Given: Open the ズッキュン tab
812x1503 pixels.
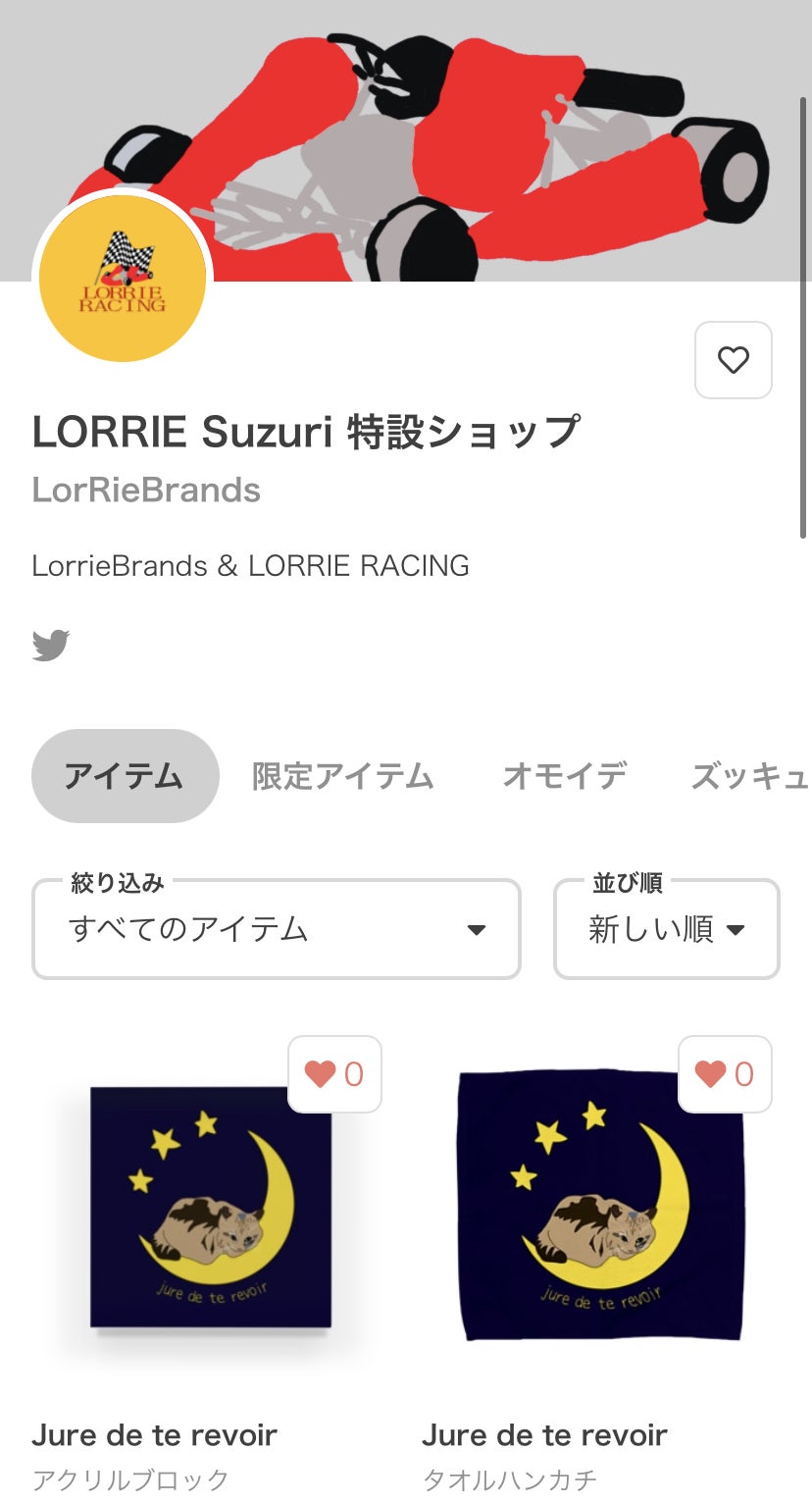Looking at the screenshot, I should (x=749, y=776).
